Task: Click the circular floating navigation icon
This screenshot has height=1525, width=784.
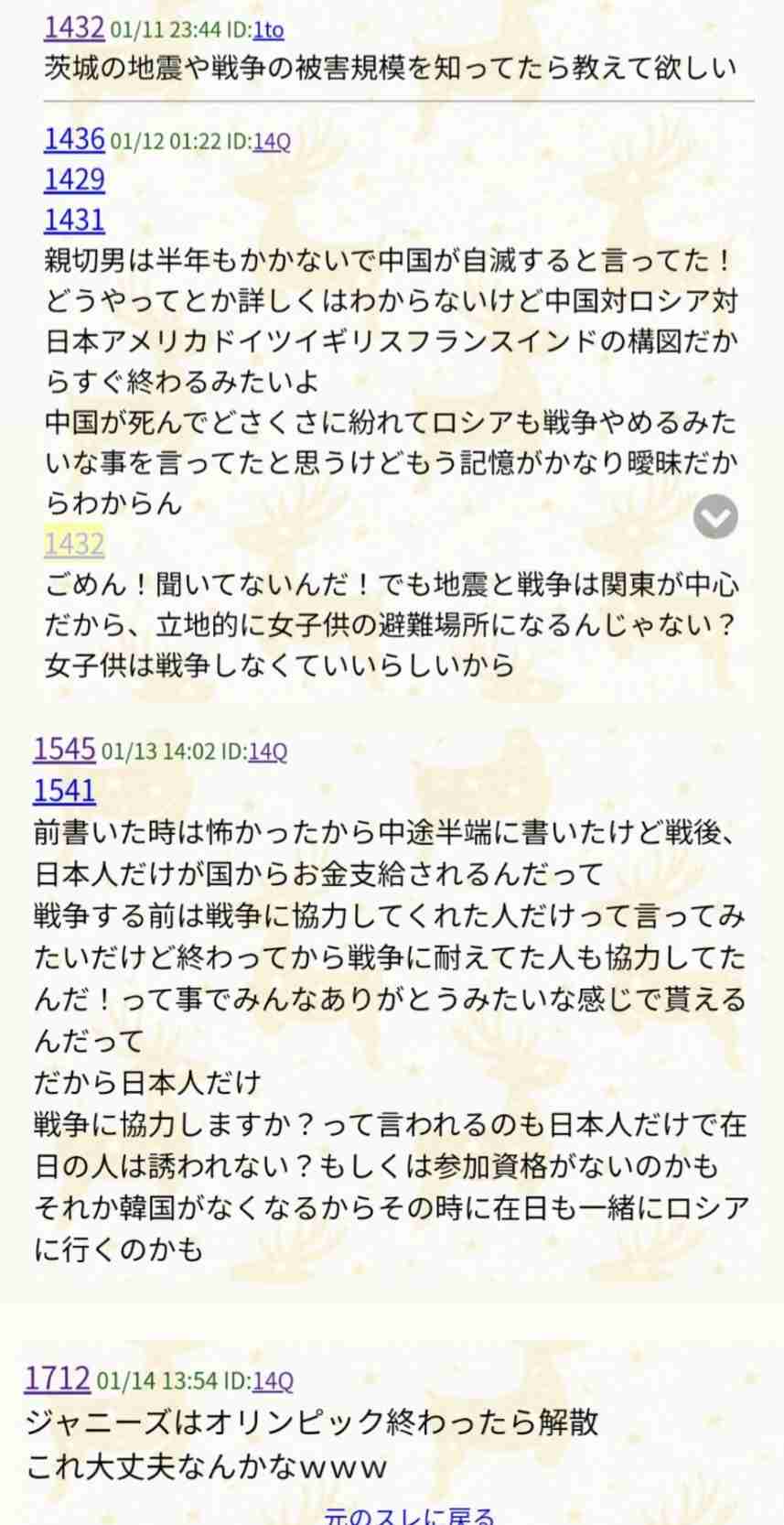Action: point(714,516)
